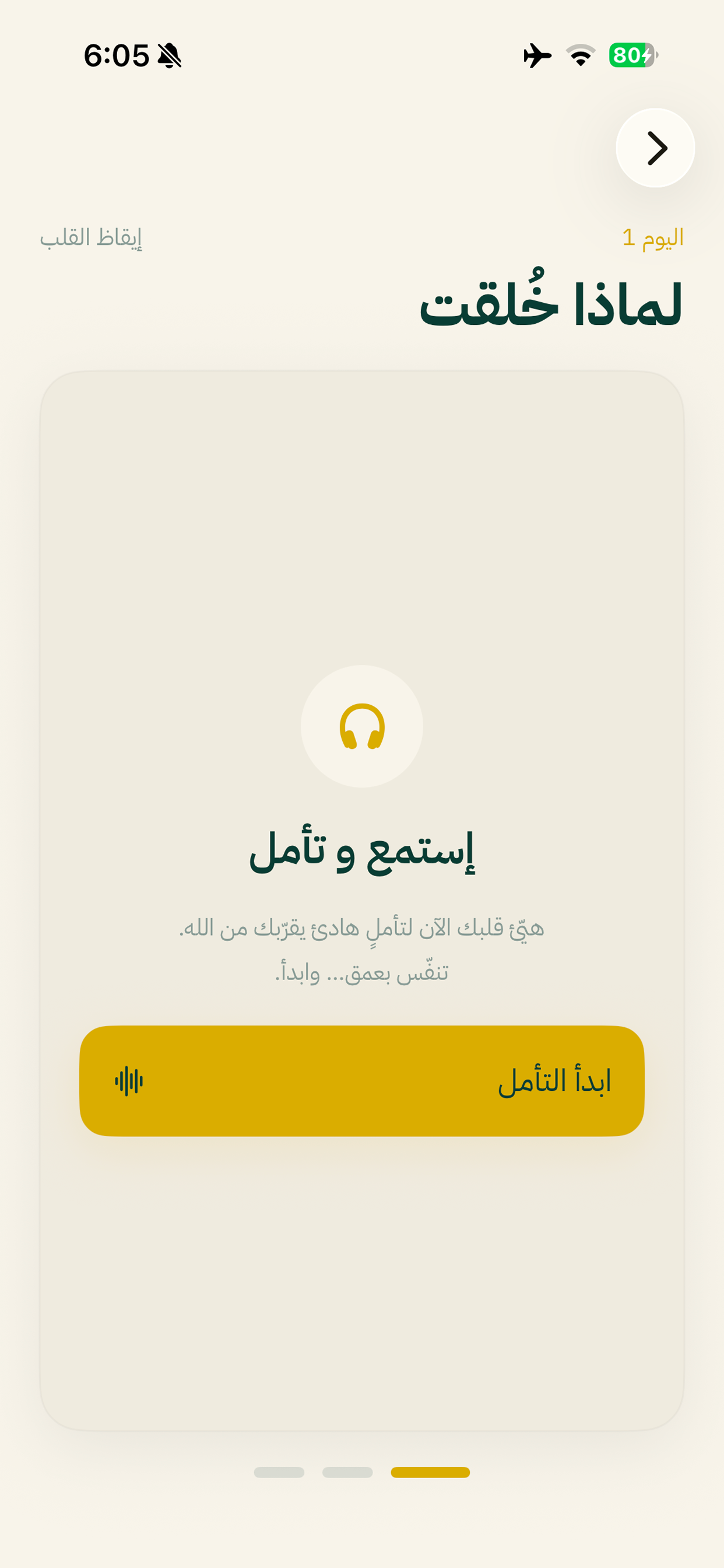Viewport: 724px width, 1568px height.
Task: Open the forward chevron navigation button
Action: click(x=657, y=148)
